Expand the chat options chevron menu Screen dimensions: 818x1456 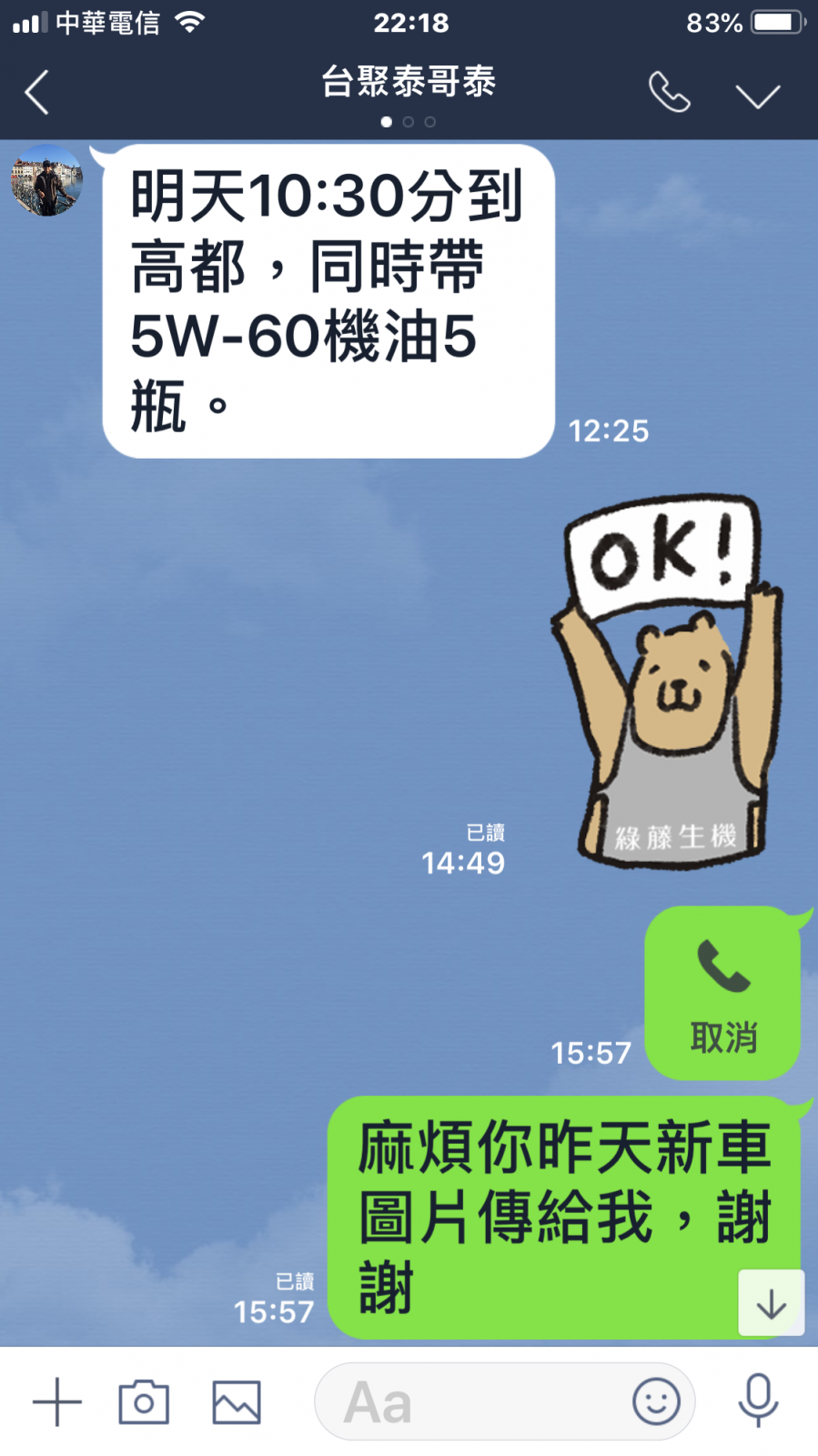(757, 95)
